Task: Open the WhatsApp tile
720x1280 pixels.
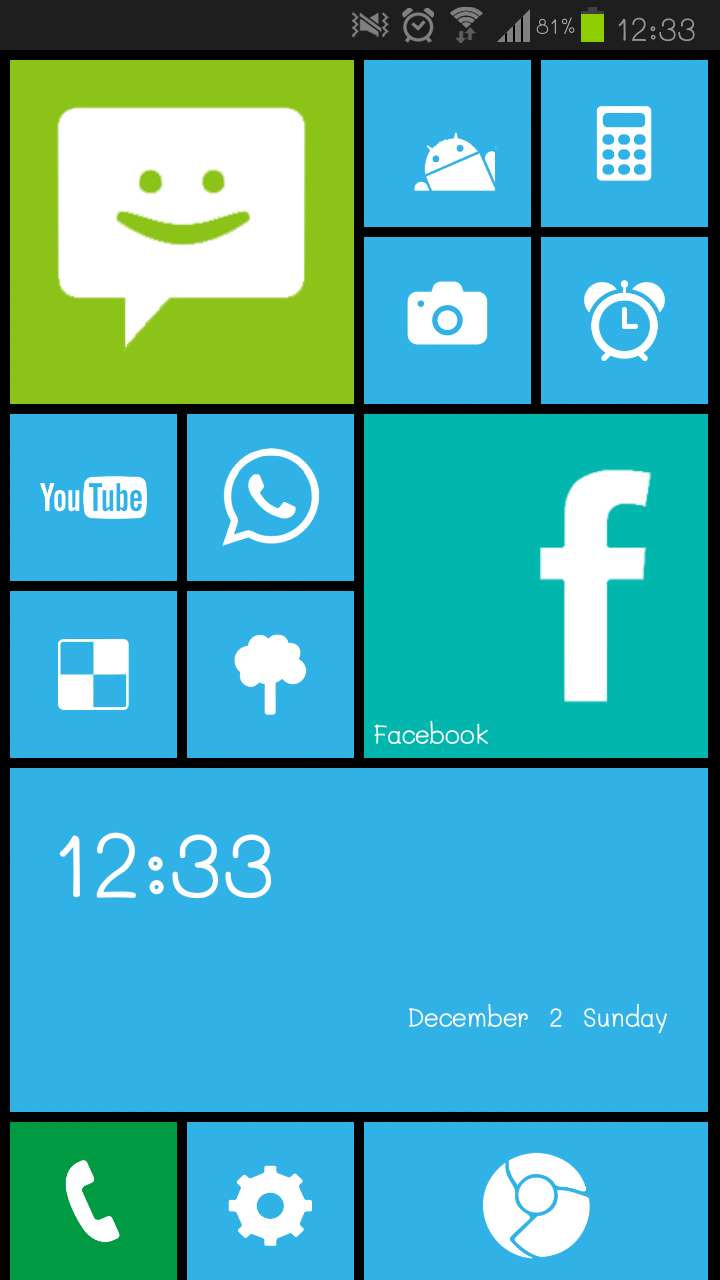Action: click(x=270, y=497)
